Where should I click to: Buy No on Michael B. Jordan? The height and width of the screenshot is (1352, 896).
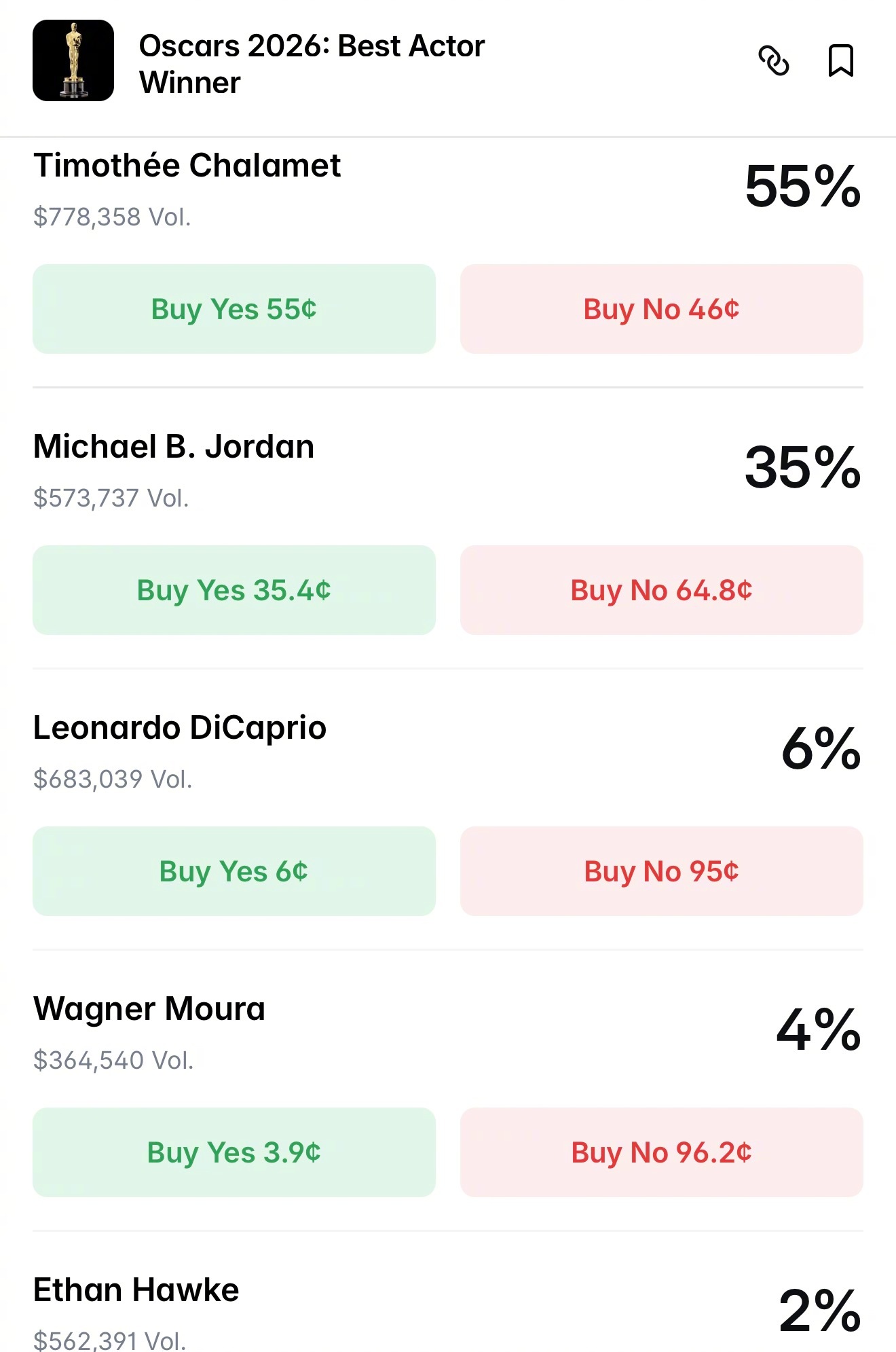click(x=661, y=590)
